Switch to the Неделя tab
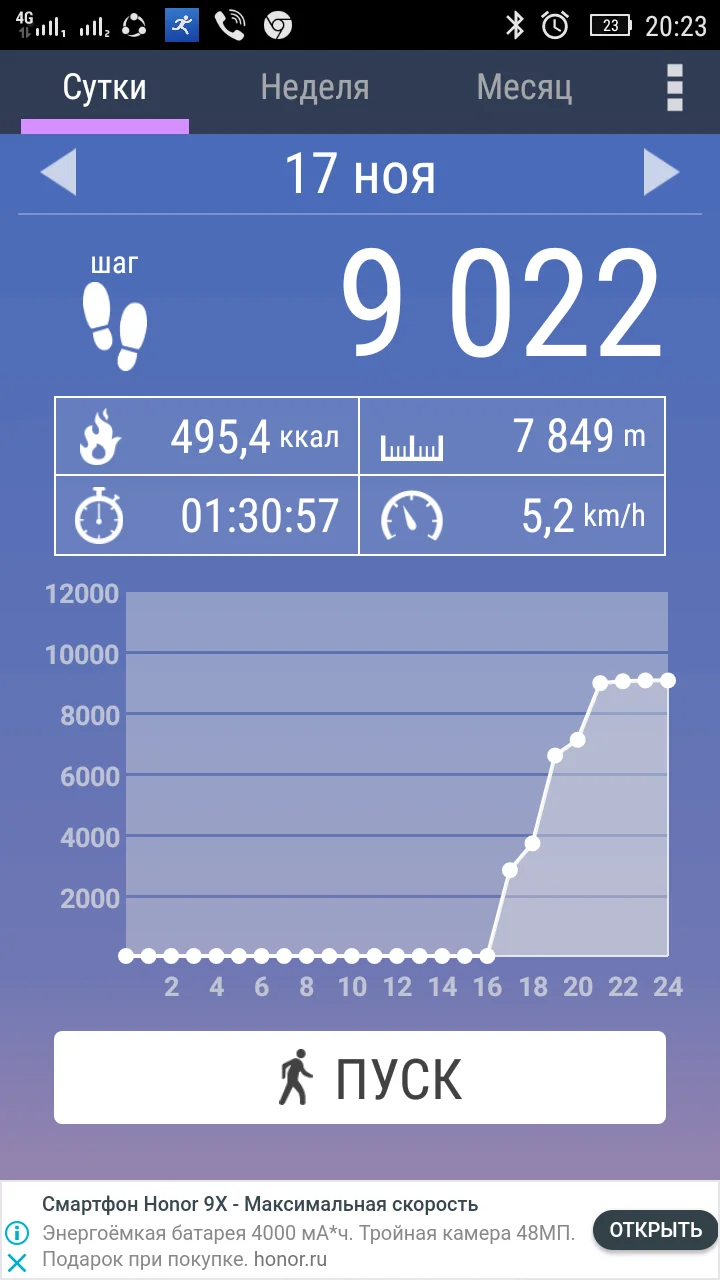This screenshot has height=1280, width=720. click(314, 88)
